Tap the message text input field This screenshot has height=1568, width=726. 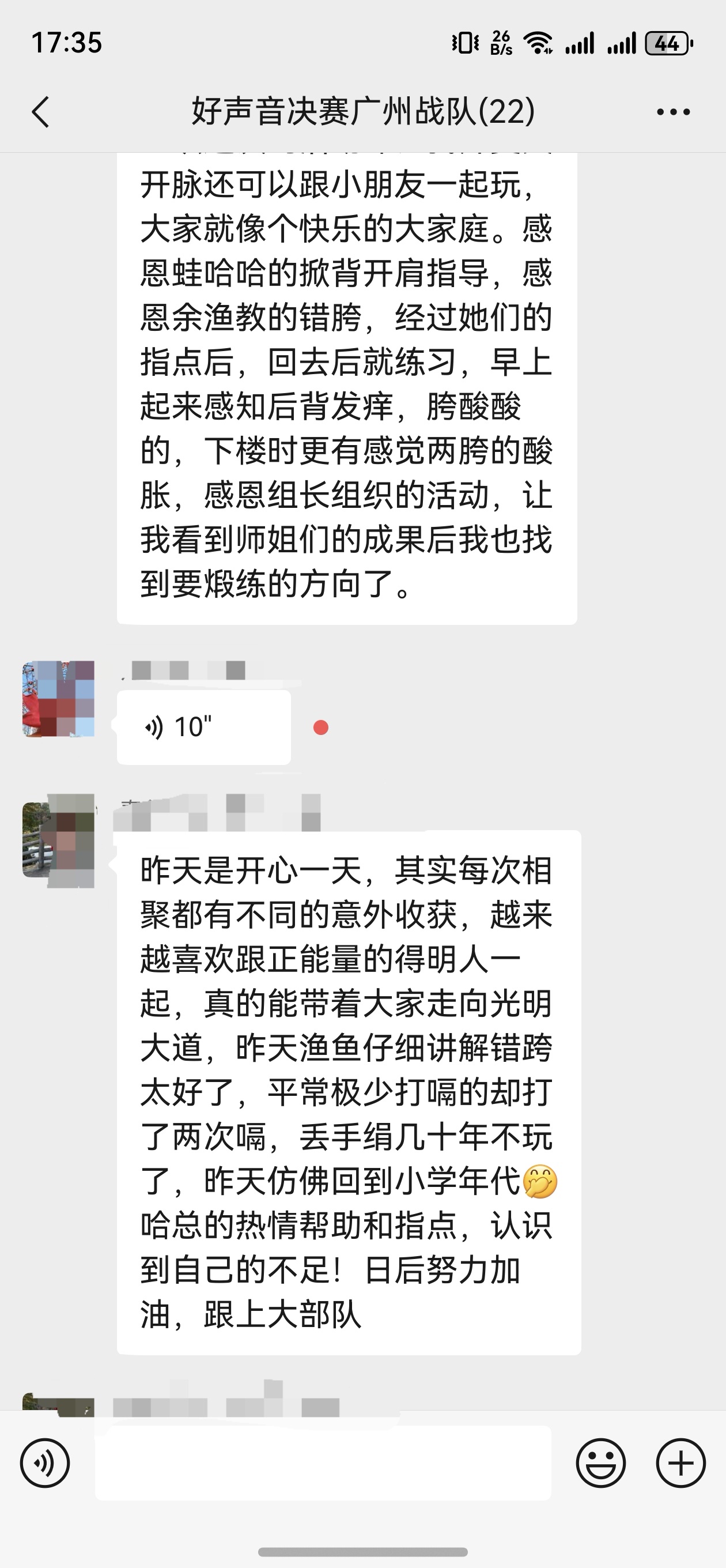click(x=323, y=1463)
